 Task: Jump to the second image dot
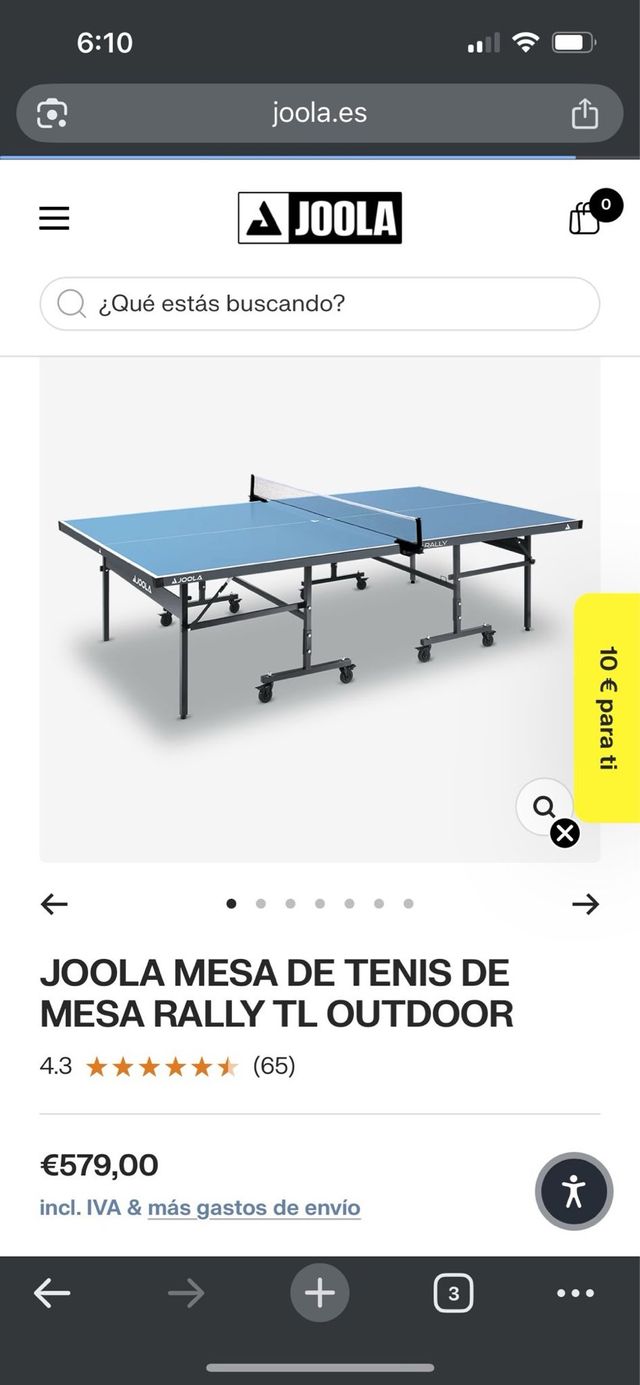tap(261, 904)
